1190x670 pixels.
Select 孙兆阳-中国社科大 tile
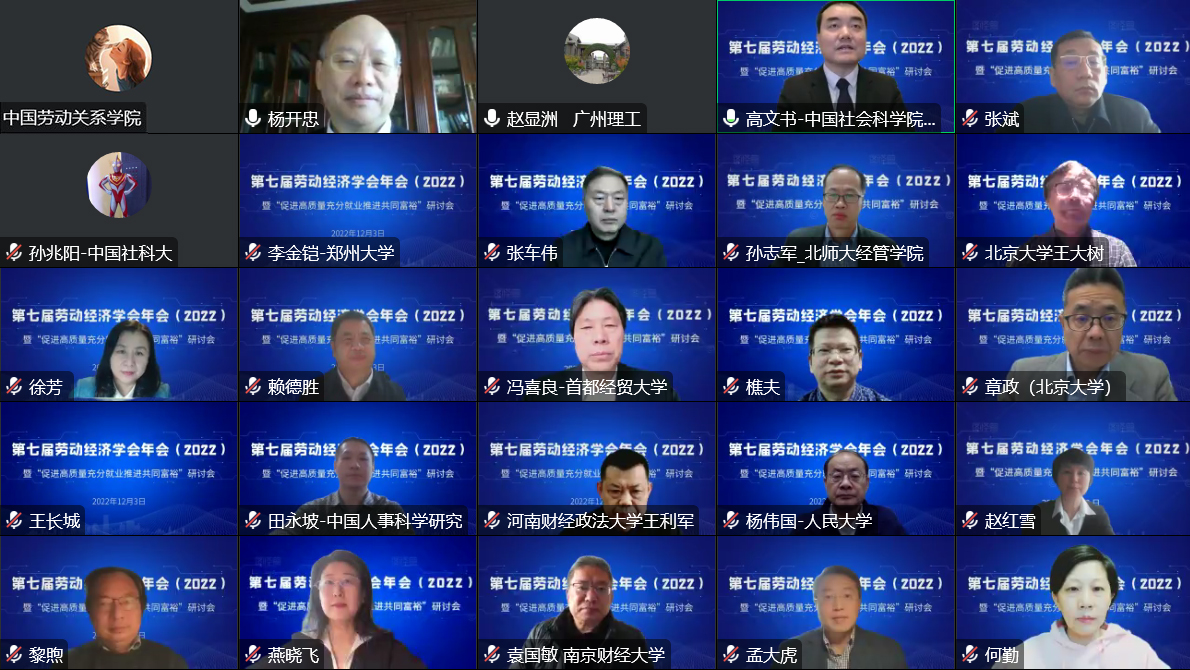coord(118,200)
